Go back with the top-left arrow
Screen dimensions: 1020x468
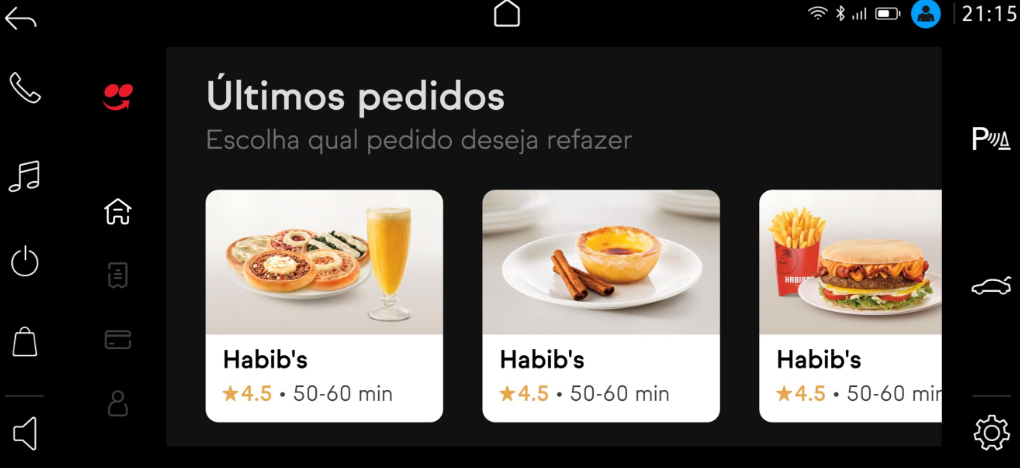coord(21,18)
